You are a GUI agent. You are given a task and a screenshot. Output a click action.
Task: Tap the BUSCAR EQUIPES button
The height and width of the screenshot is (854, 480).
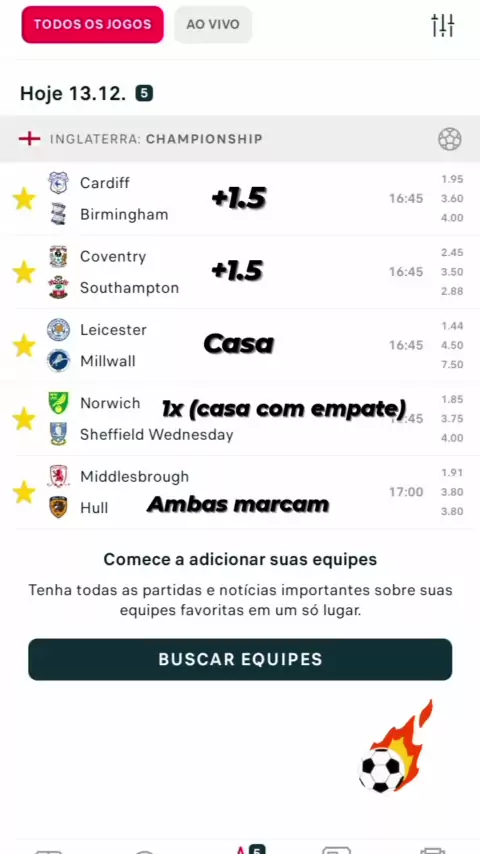pos(240,659)
